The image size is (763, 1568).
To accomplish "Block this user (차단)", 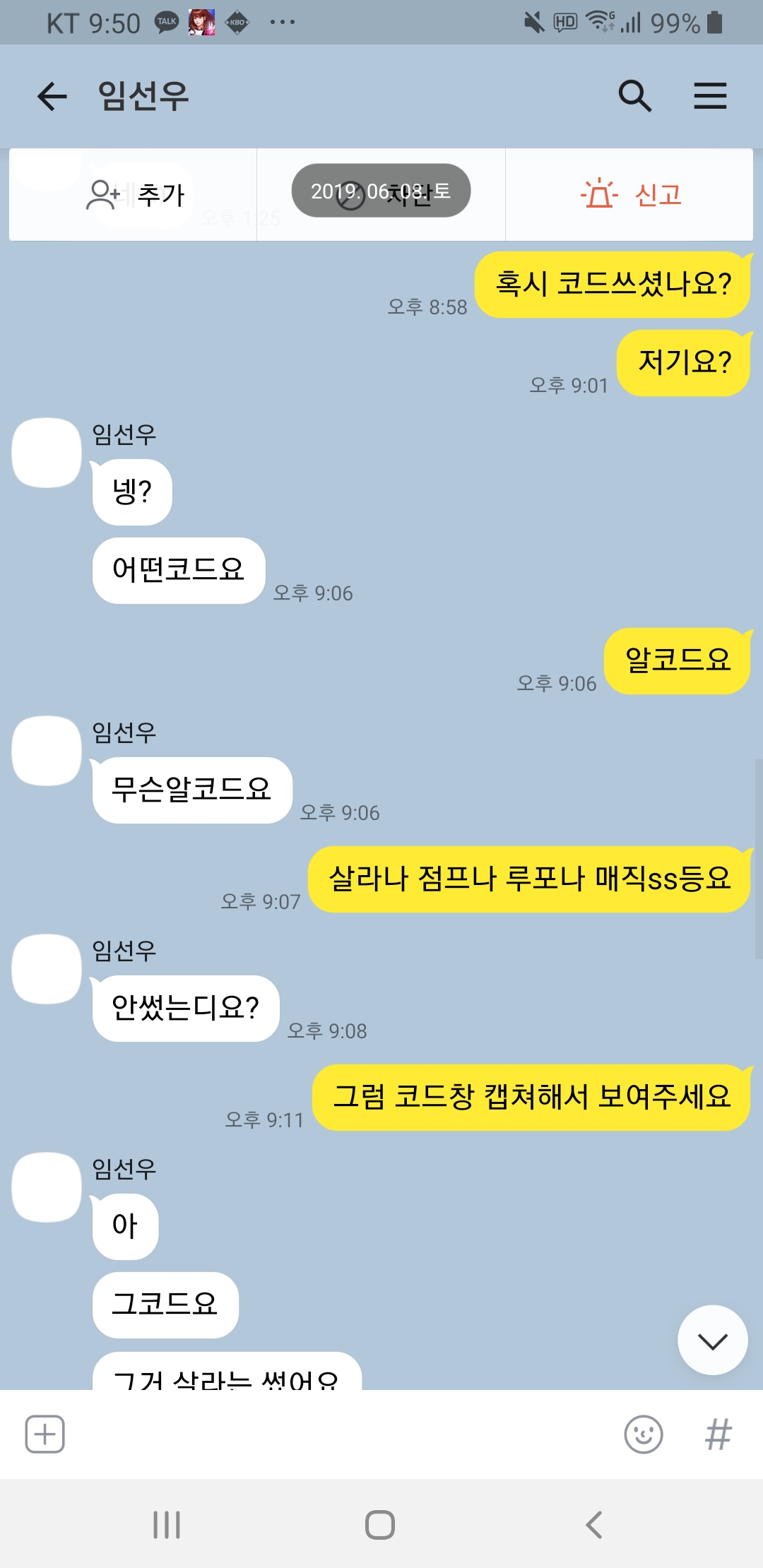I will [381, 195].
